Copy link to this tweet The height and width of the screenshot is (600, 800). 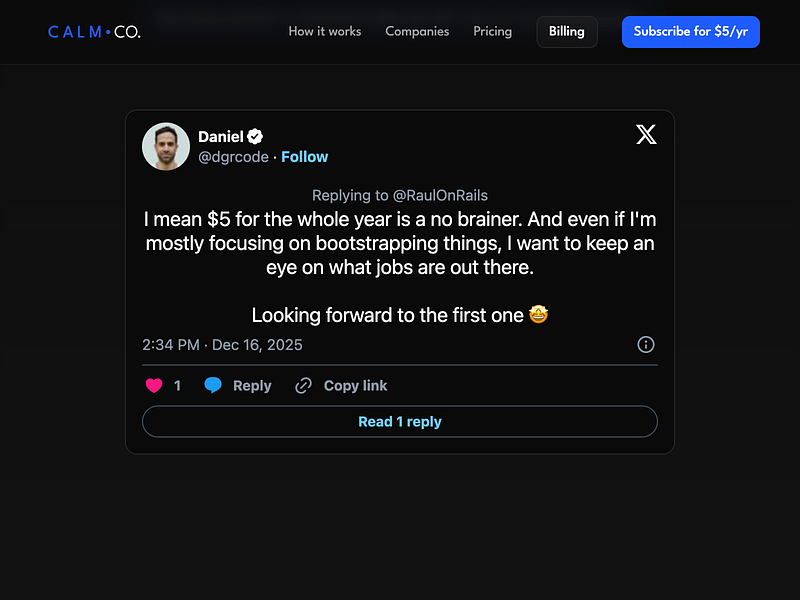(341, 386)
